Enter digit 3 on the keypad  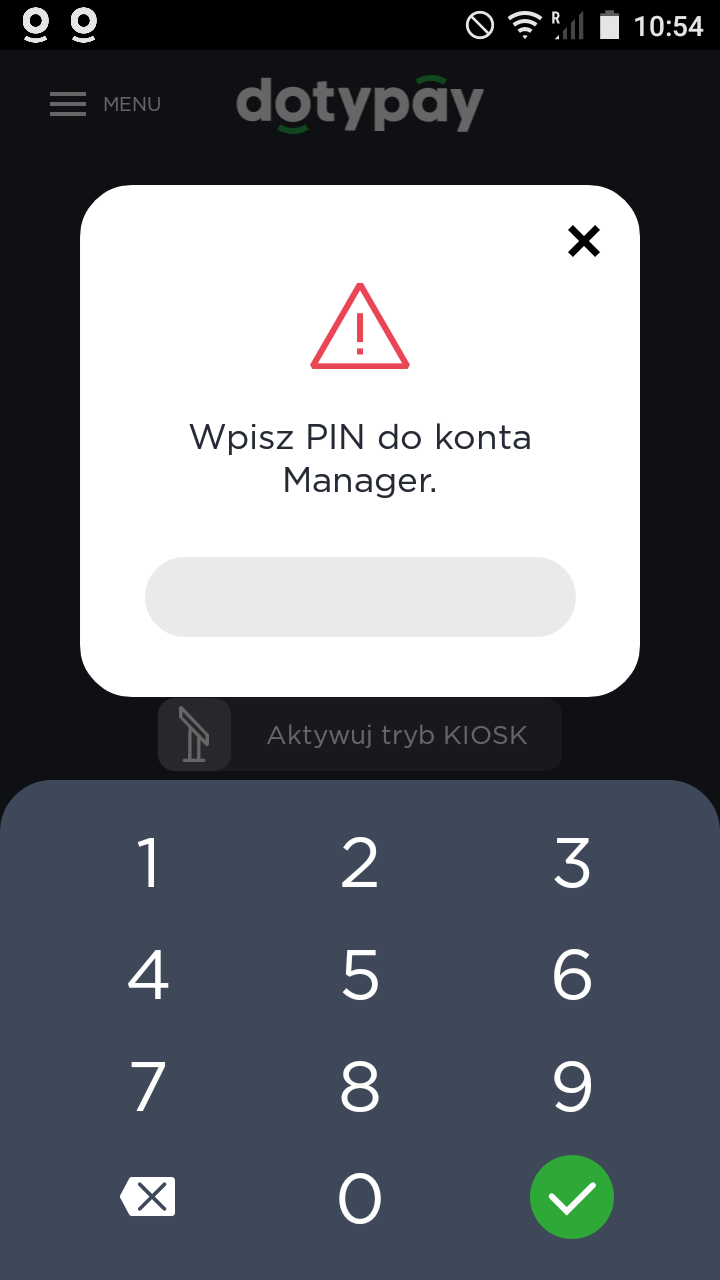[x=572, y=863]
